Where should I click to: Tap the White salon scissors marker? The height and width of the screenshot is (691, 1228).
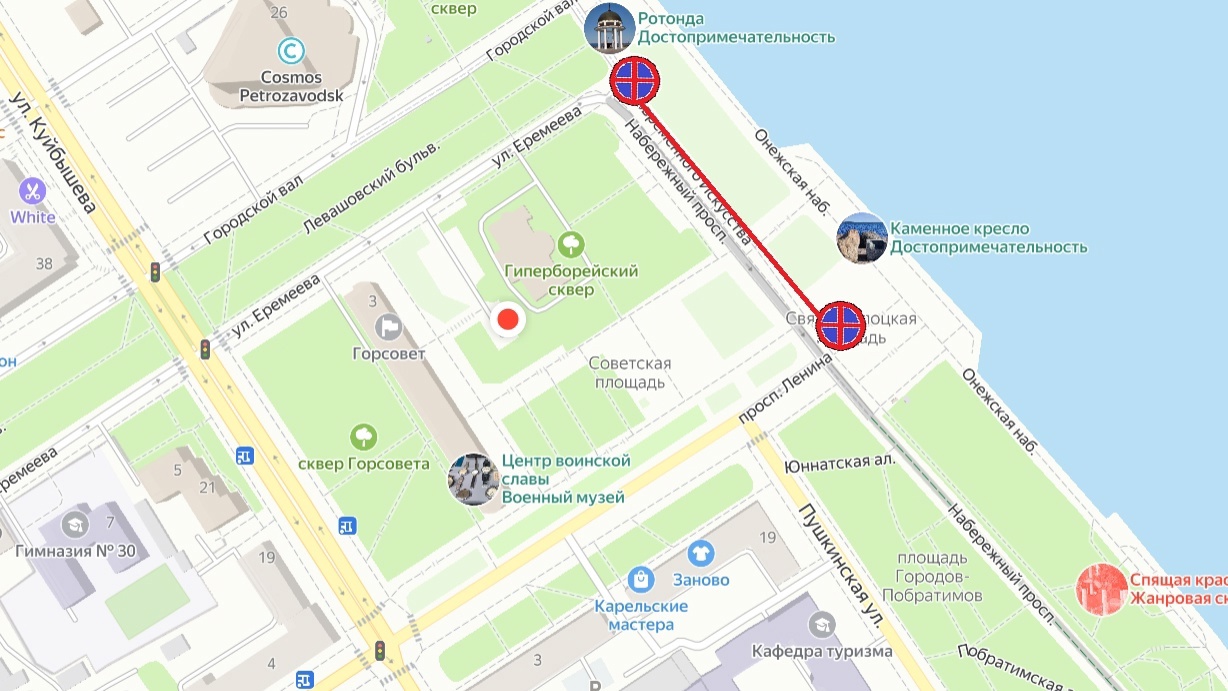[x=33, y=190]
